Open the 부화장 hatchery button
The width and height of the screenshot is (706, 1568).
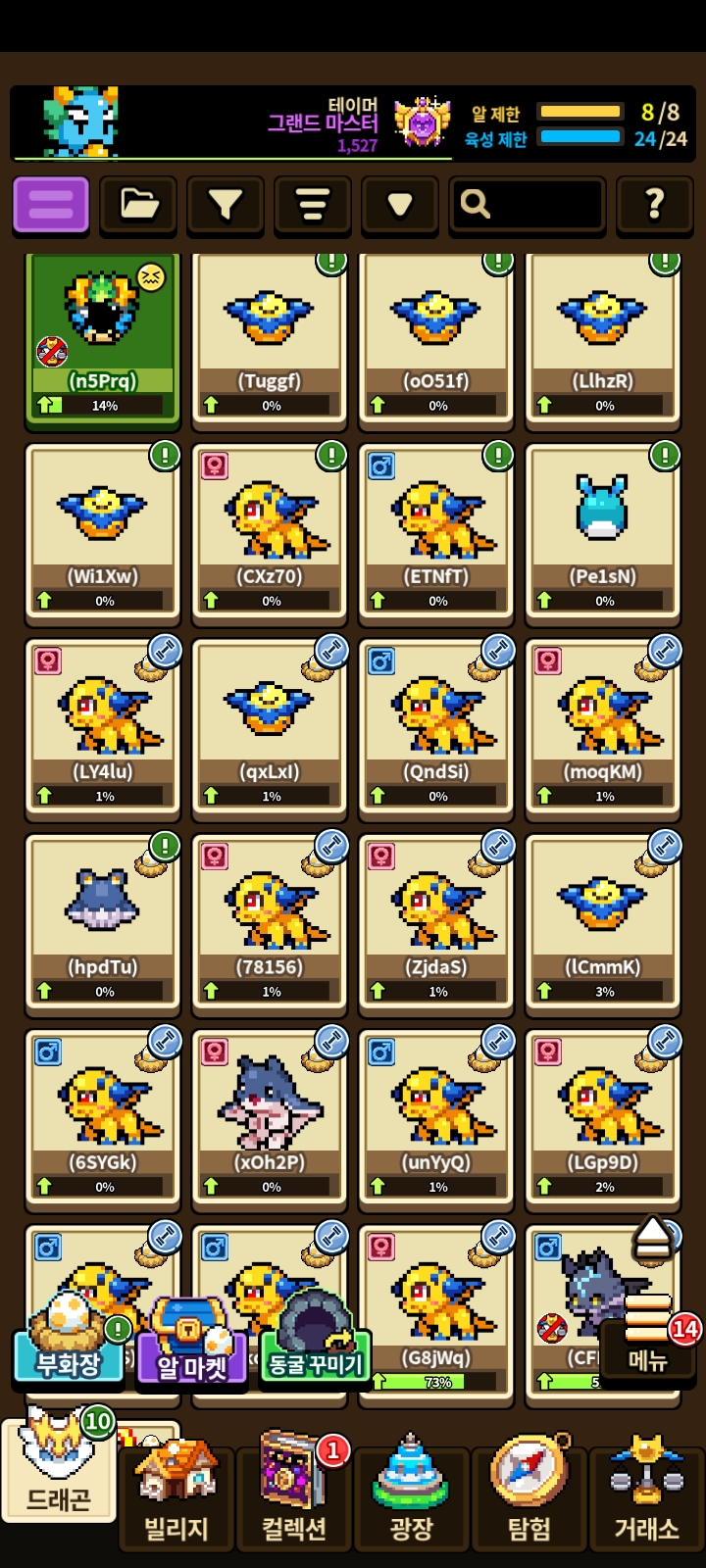tap(69, 1352)
